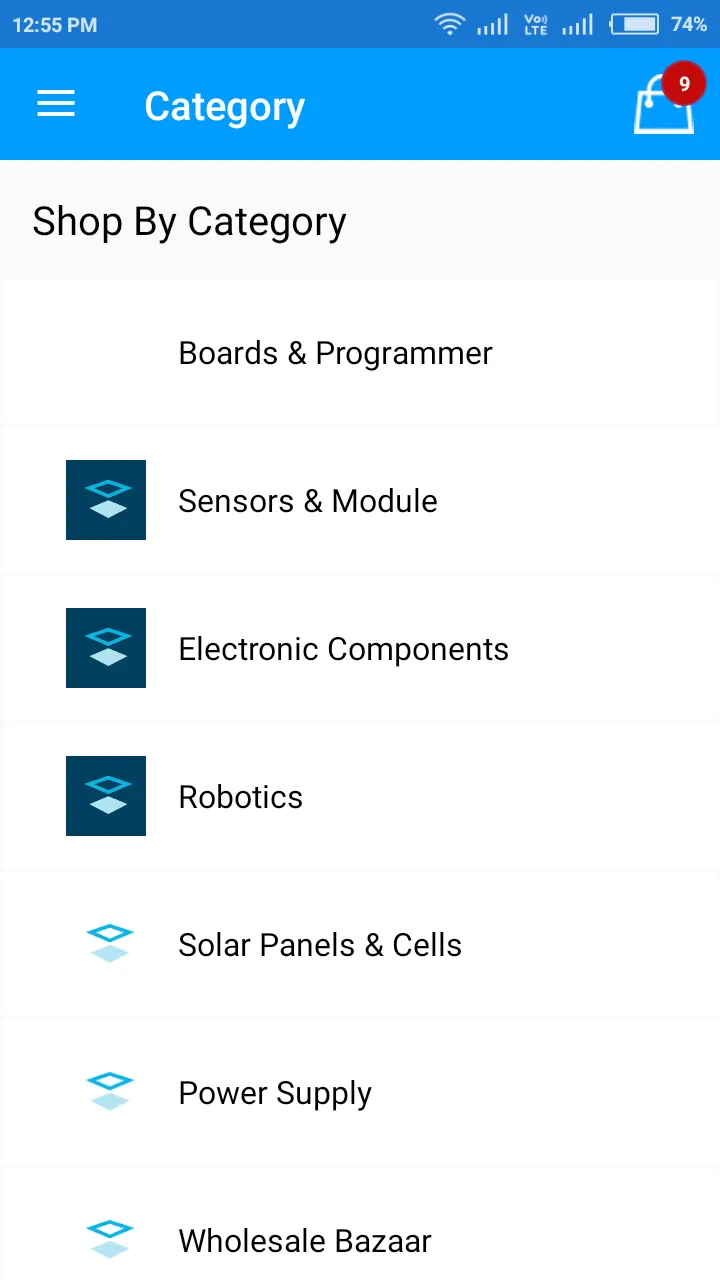
Task: Click the Wholesale Bazaar category icon
Action: (x=109, y=1239)
